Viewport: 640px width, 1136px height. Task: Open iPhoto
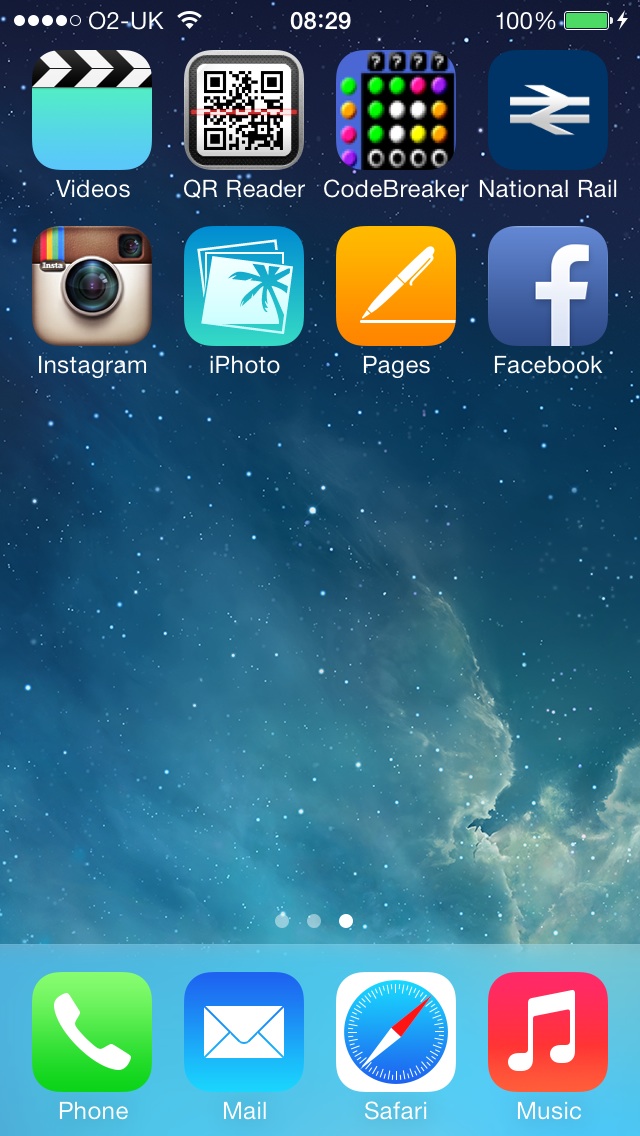click(x=244, y=285)
